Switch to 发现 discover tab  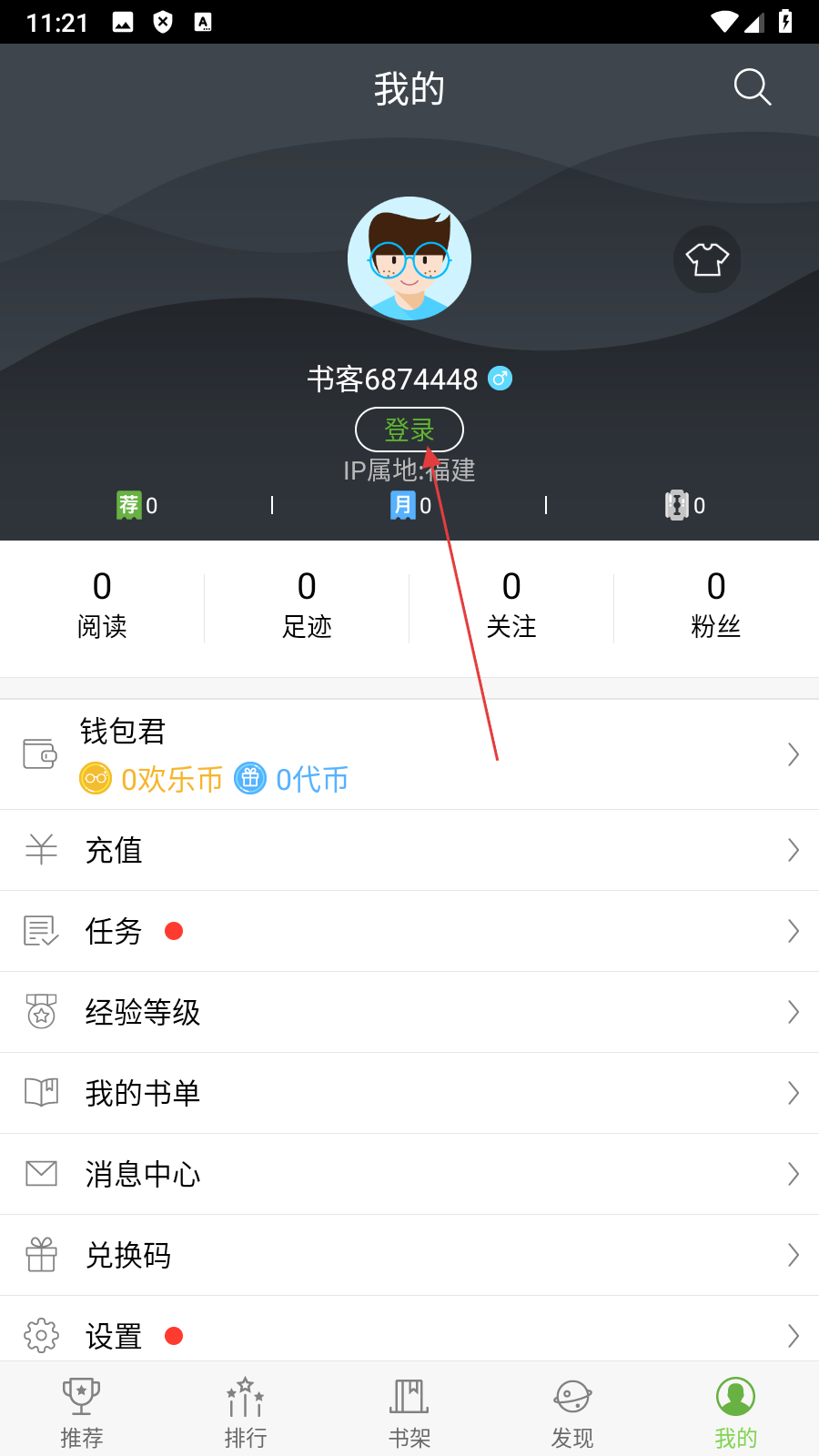(572, 1410)
